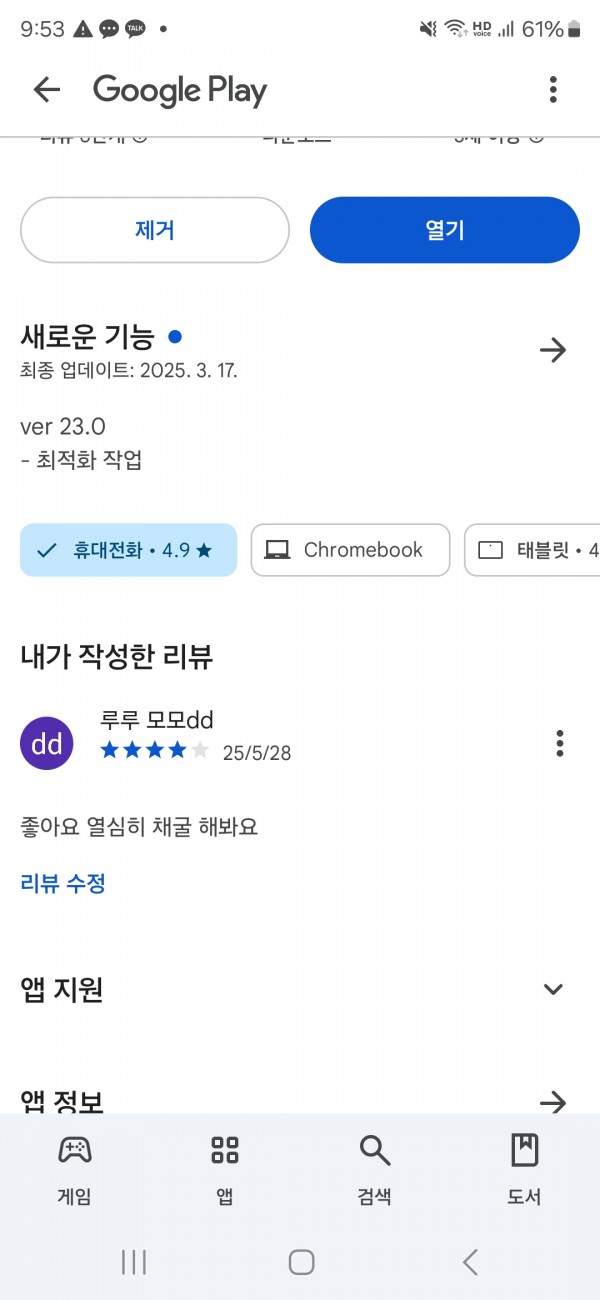Open 앱 정보 arrow
The image size is (600, 1300).
pyautogui.click(x=553, y=1102)
